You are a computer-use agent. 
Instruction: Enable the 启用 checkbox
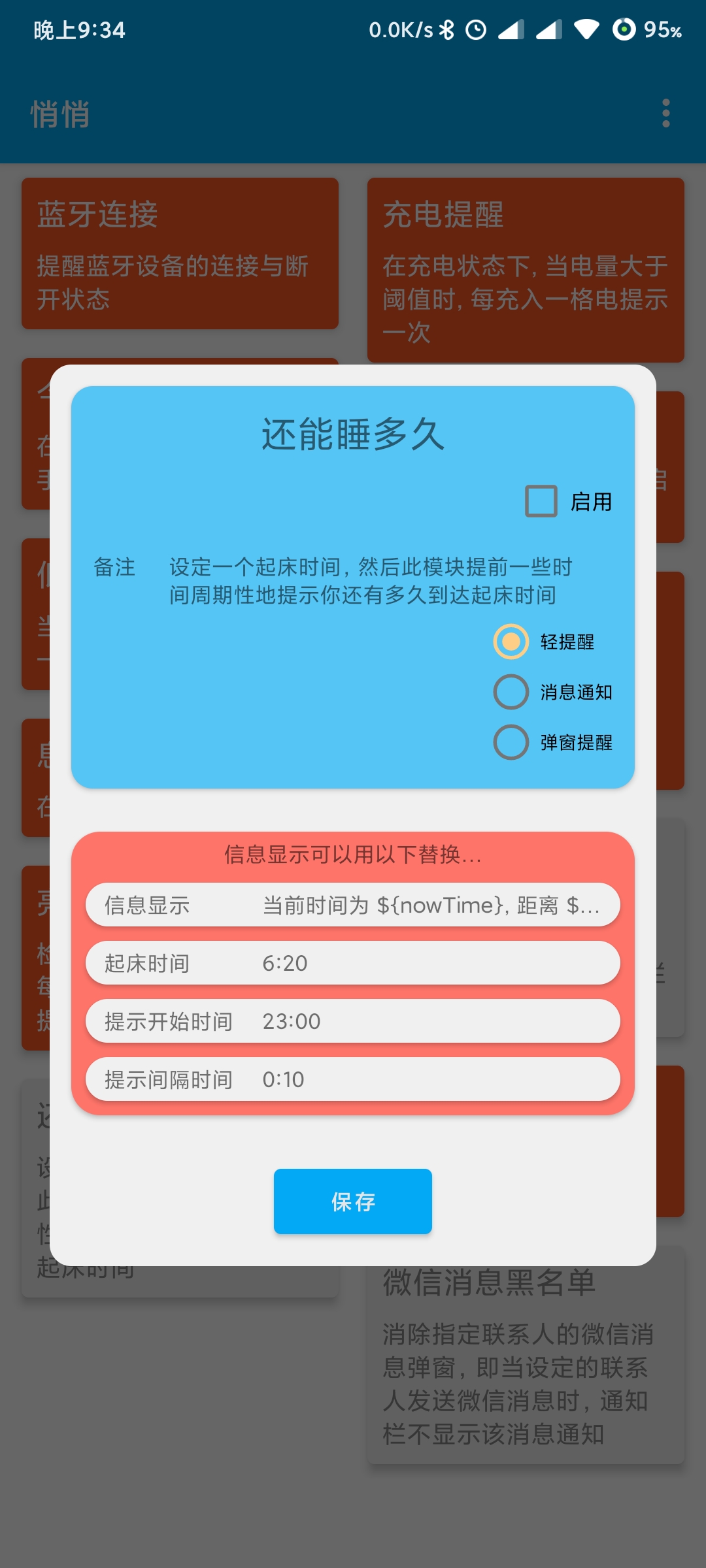click(x=541, y=500)
